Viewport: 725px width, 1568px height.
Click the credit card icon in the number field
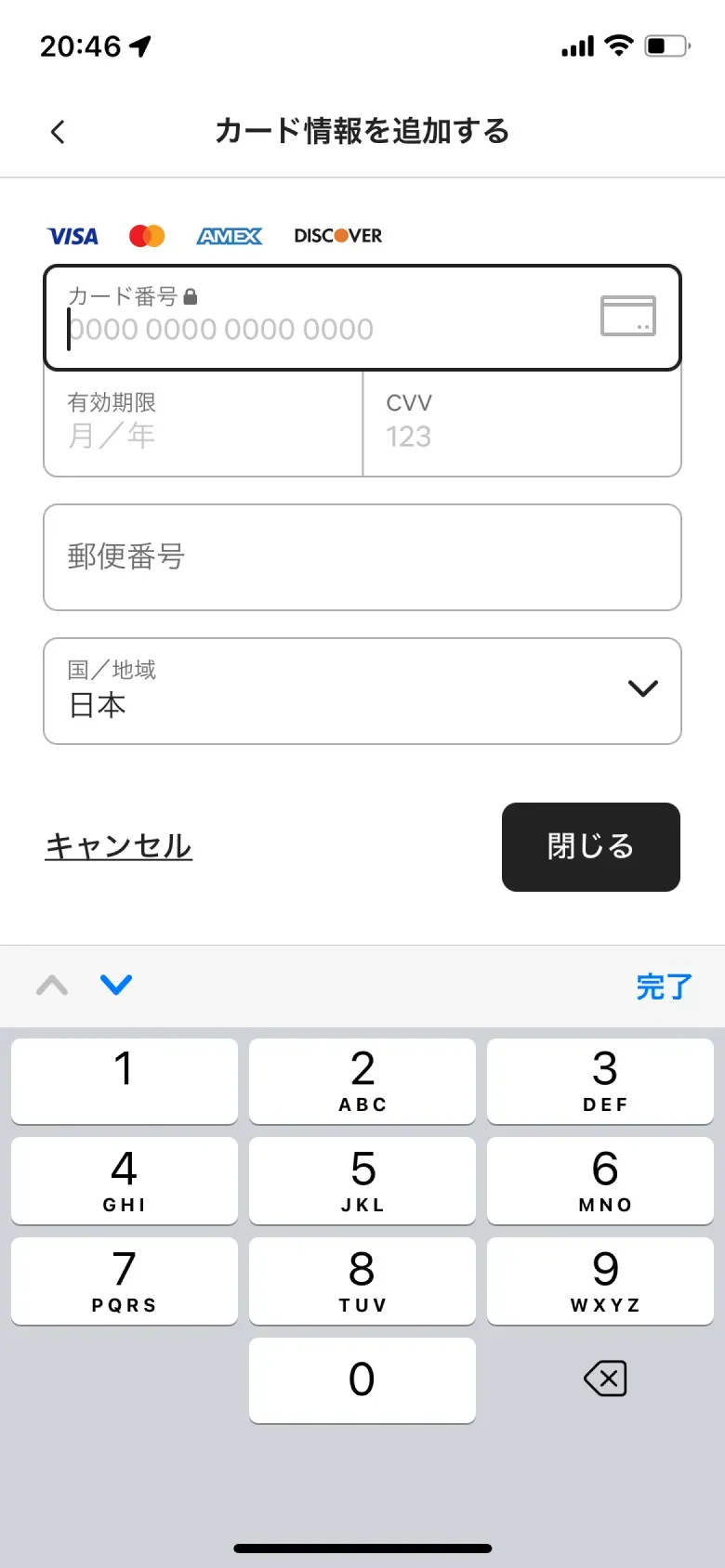click(628, 317)
